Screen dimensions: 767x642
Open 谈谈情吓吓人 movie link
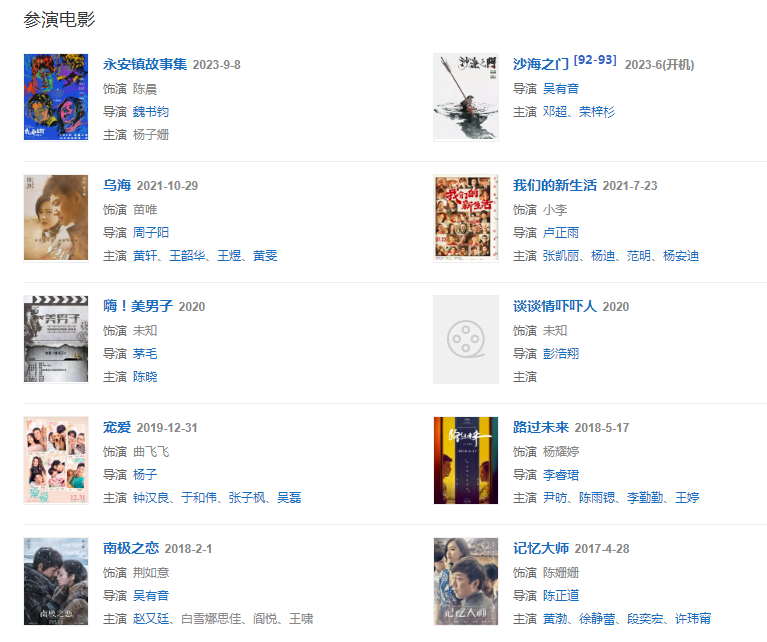554,307
